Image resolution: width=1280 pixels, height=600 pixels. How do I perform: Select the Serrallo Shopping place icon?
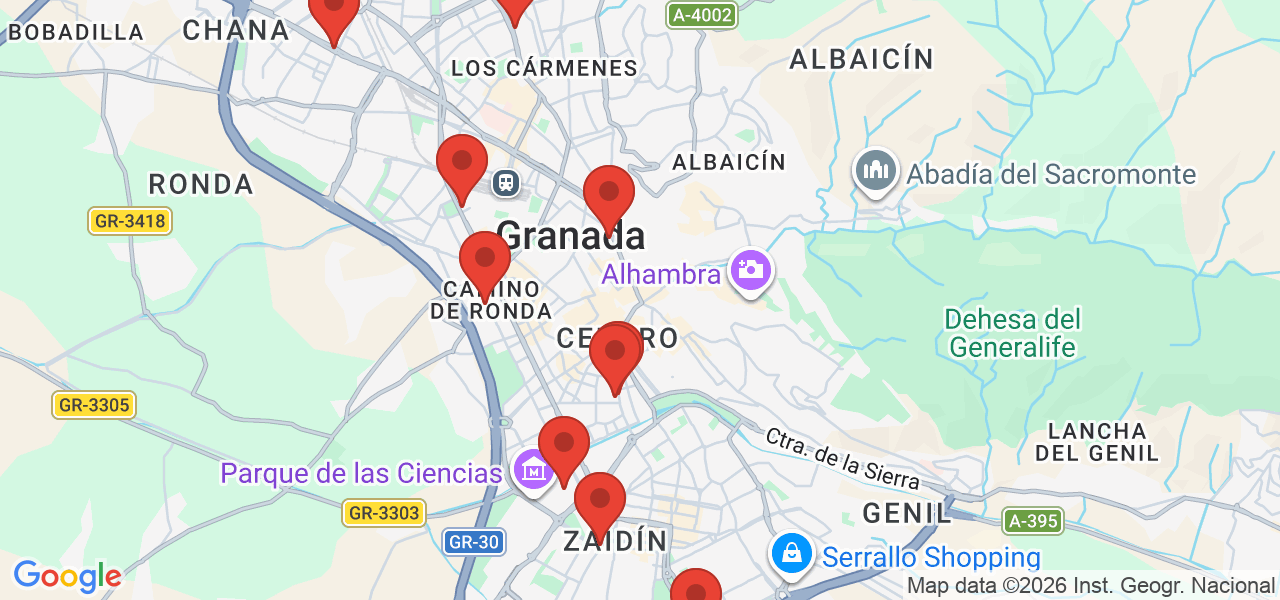click(791, 552)
